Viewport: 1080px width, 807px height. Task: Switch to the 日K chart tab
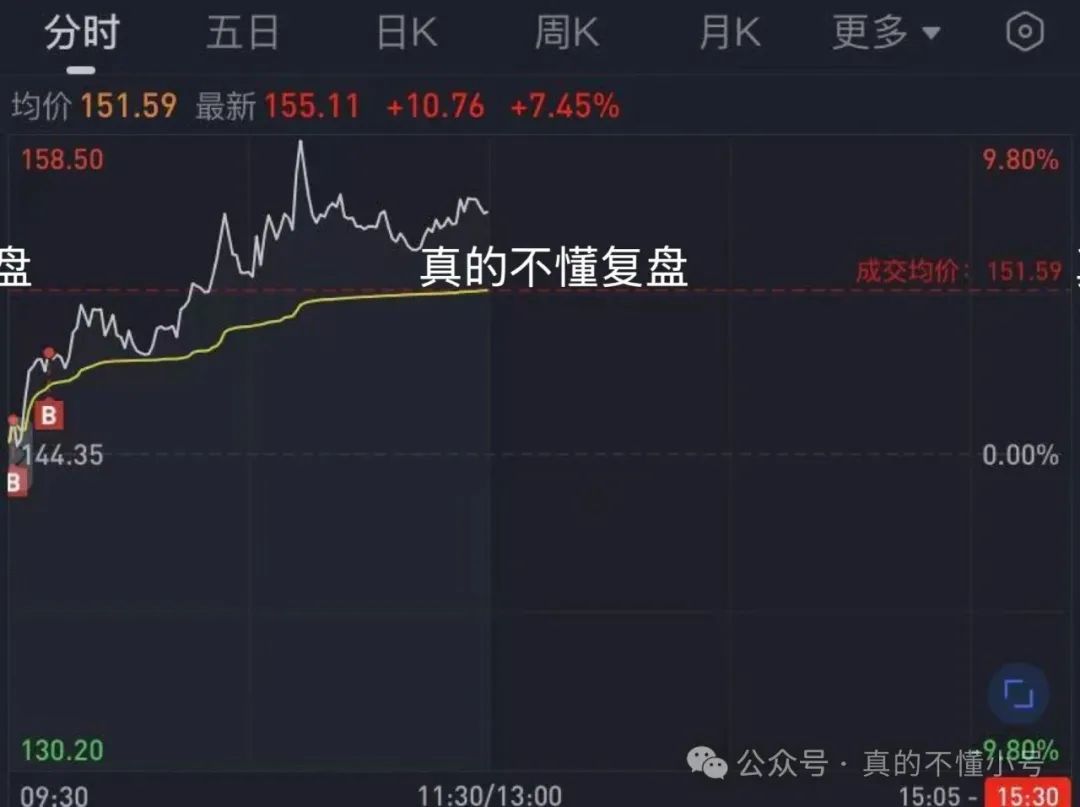pos(406,34)
